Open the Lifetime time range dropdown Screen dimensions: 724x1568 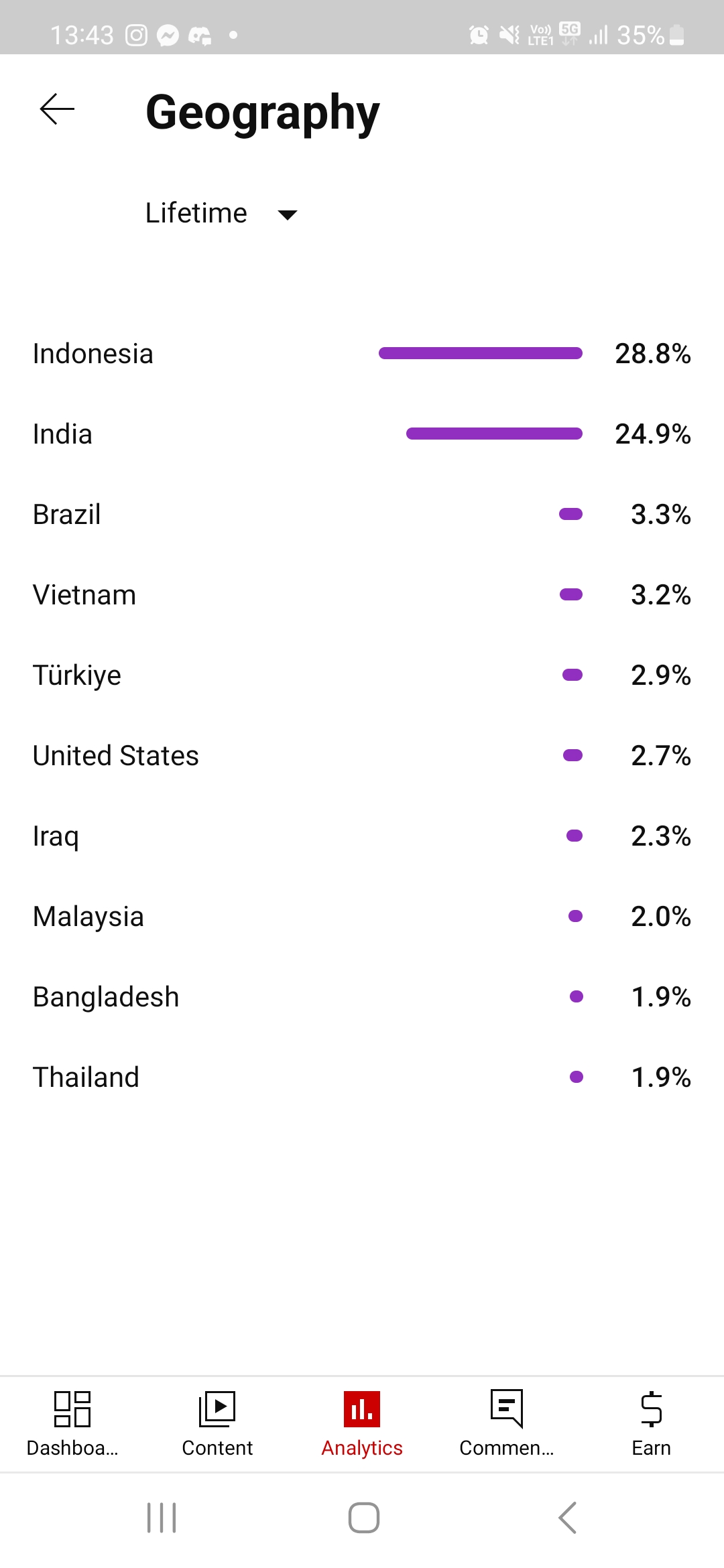221,214
